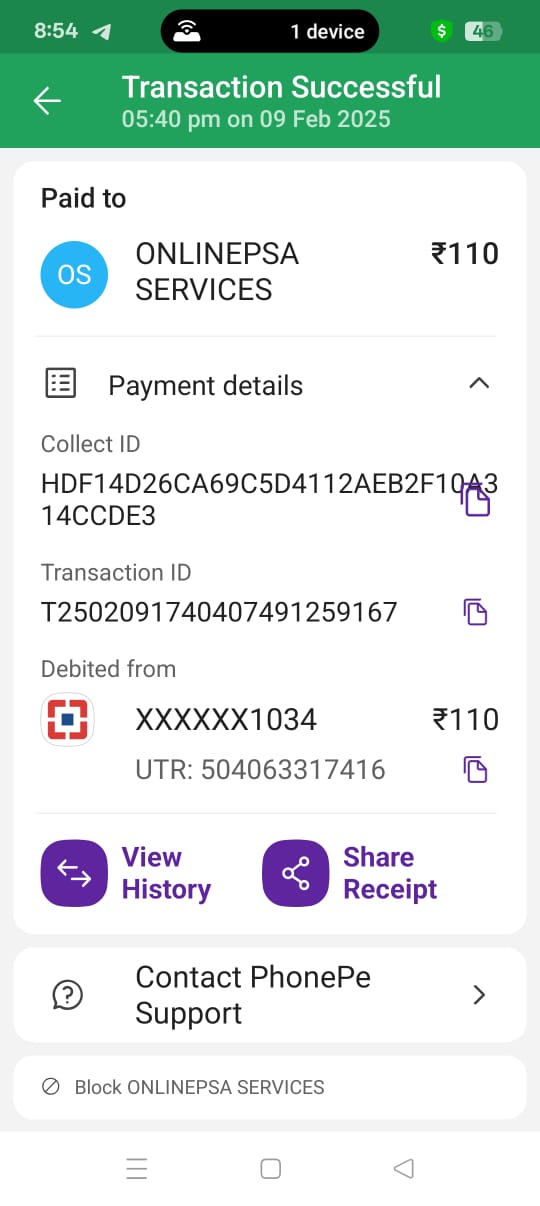Open recent apps from navigation bar
This screenshot has width=540, height=1206.
[137, 1169]
